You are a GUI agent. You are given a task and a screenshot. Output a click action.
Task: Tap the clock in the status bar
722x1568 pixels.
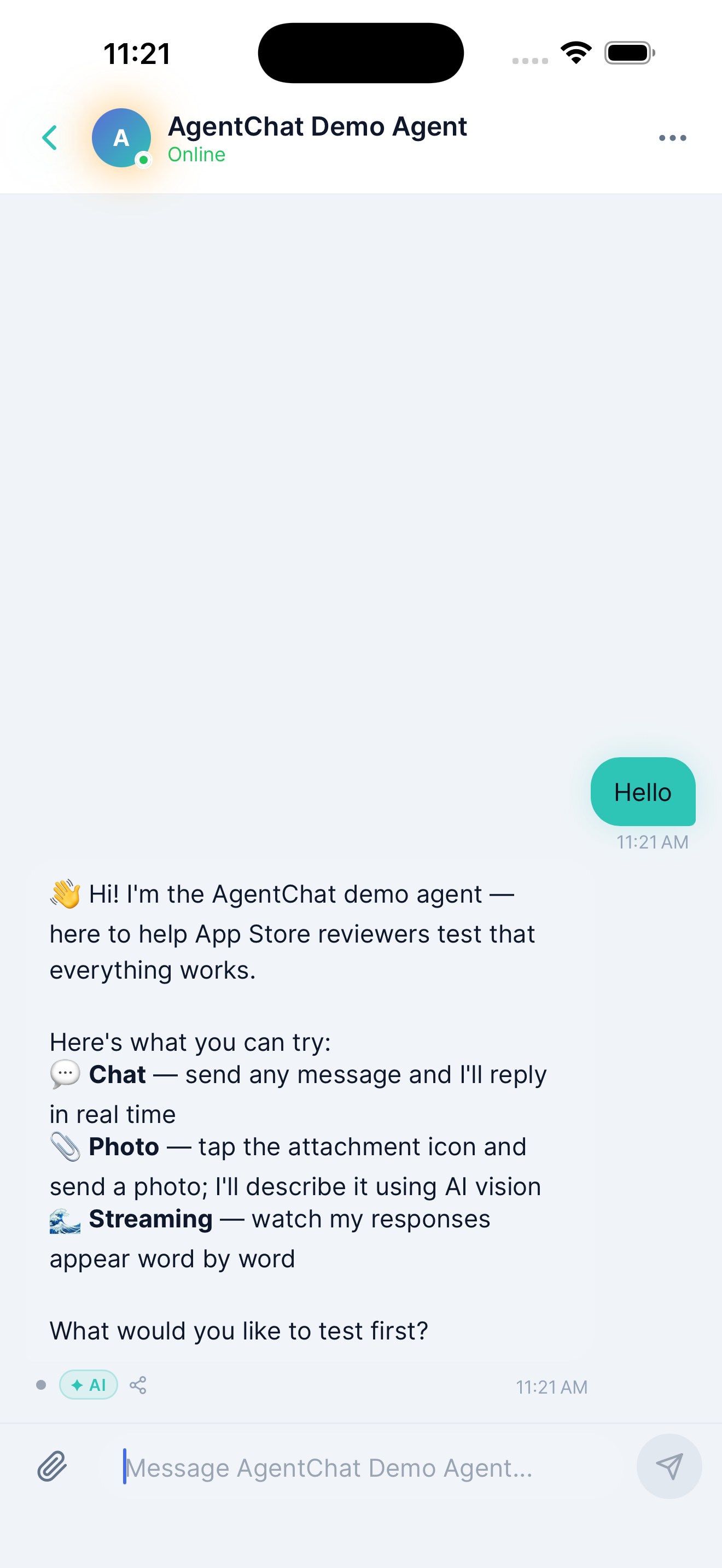click(137, 53)
